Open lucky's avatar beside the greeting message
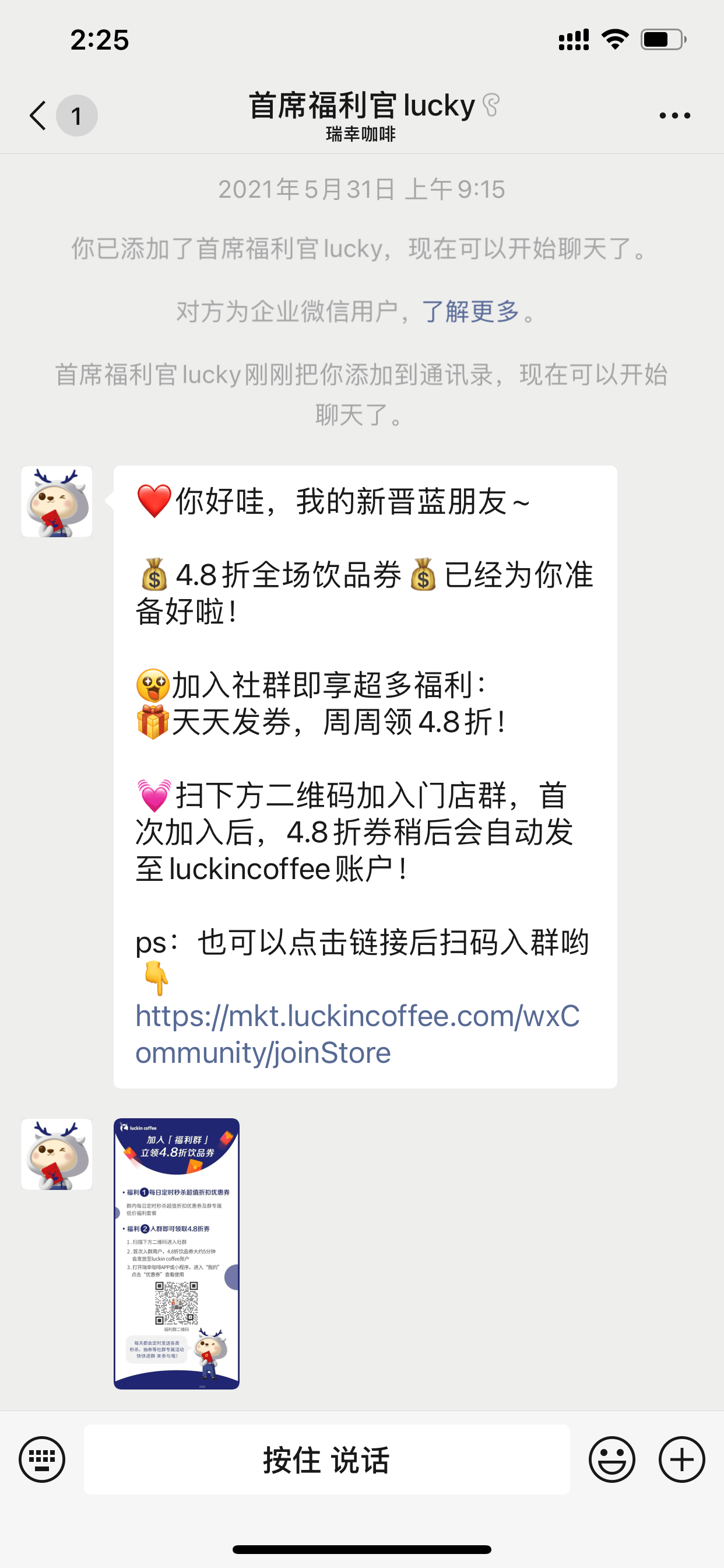Image resolution: width=724 pixels, height=1568 pixels. point(57,502)
